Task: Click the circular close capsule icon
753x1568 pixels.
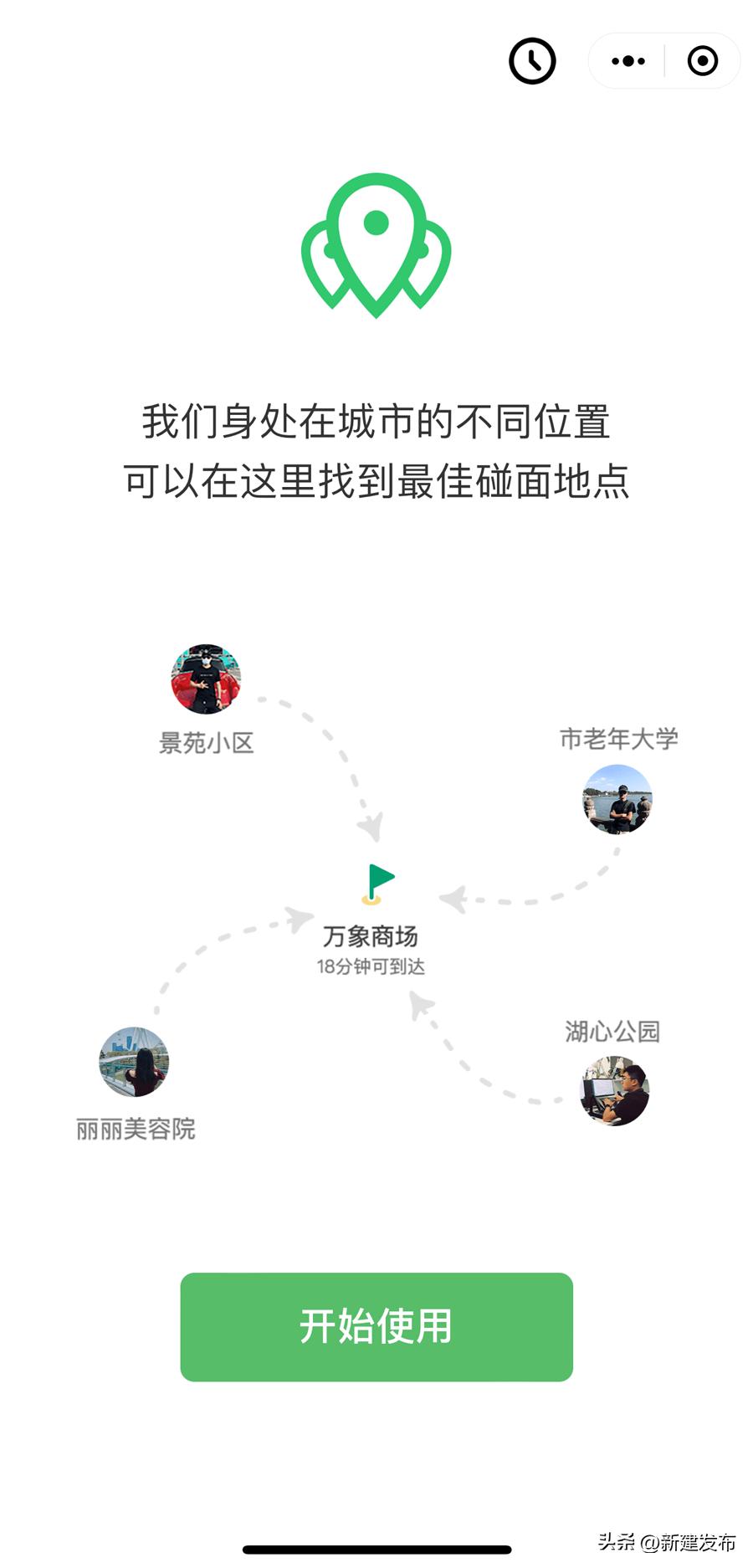Action: coord(702,60)
